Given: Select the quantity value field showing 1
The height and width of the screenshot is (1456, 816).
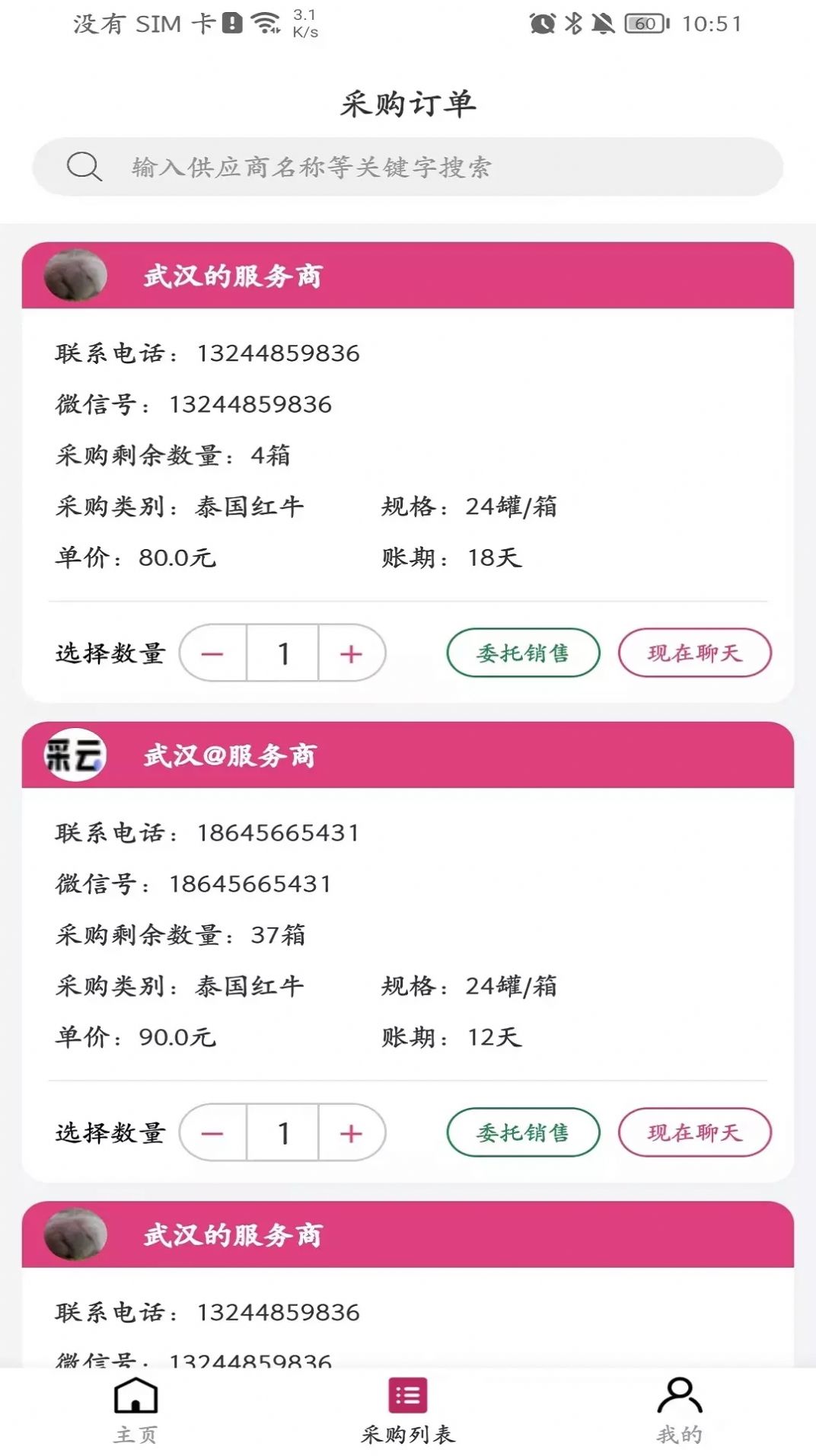Looking at the screenshot, I should click(x=282, y=653).
